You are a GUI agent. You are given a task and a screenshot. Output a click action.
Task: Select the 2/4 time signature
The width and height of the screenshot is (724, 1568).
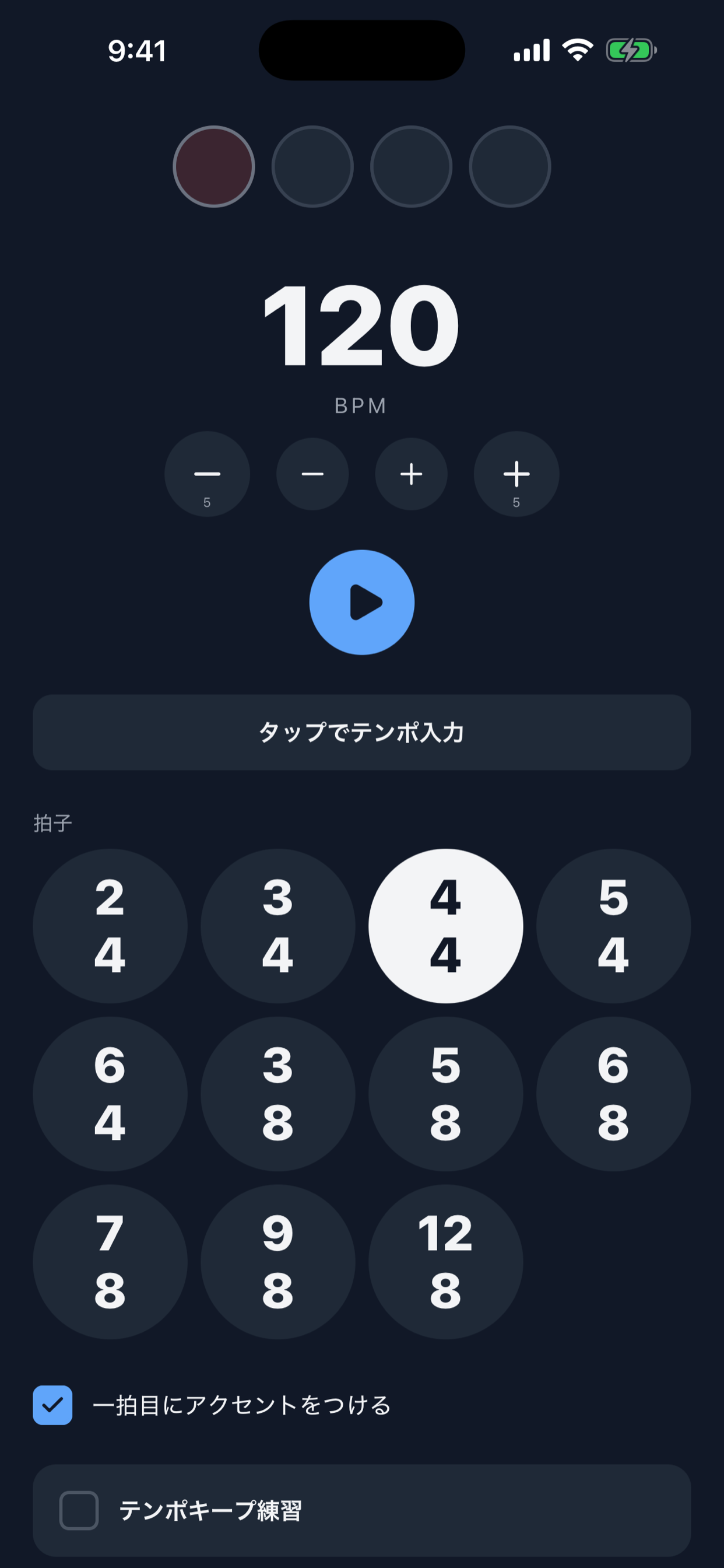pos(110,926)
